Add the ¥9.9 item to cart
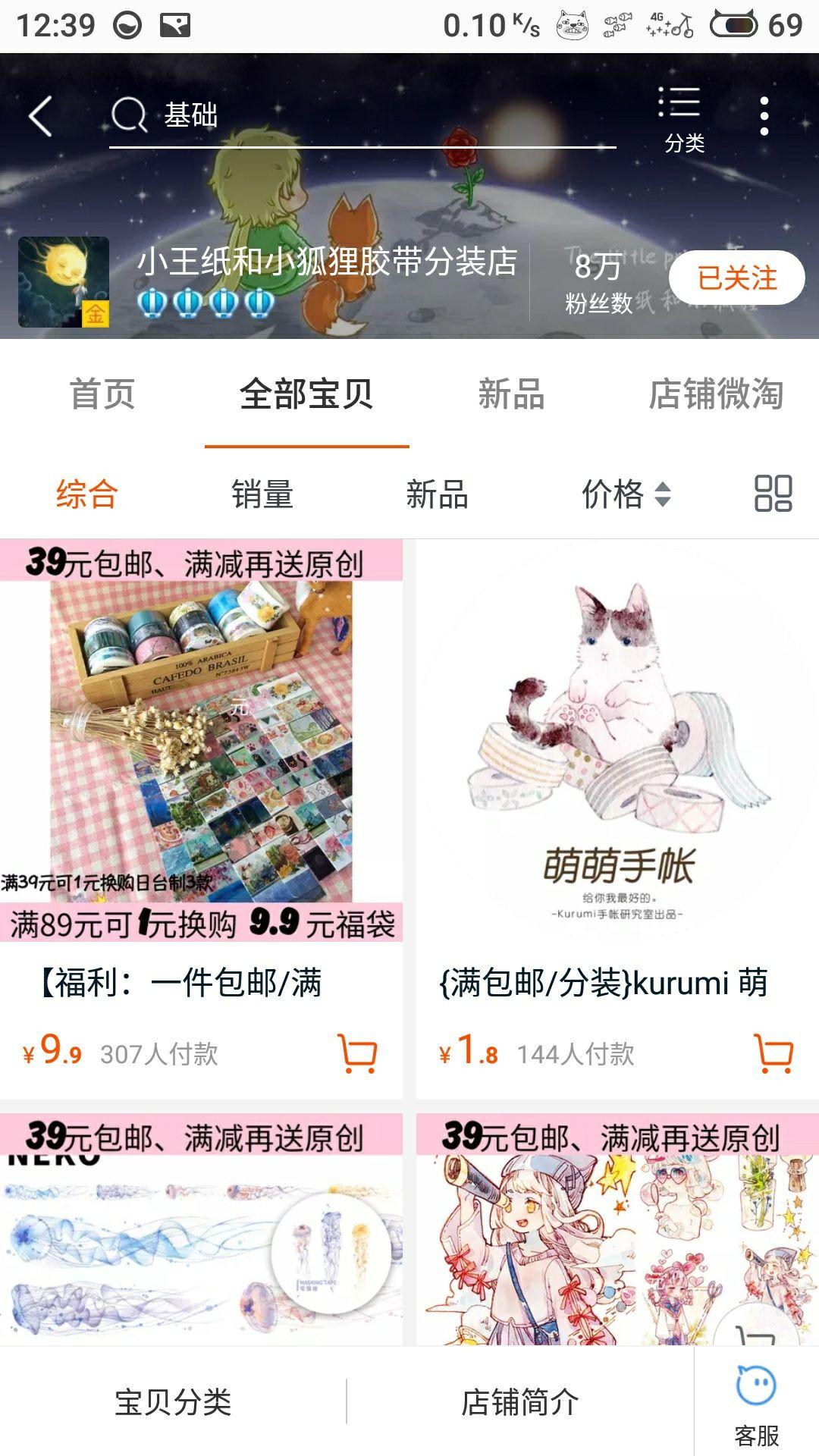The height and width of the screenshot is (1456, 819). [x=357, y=1053]
